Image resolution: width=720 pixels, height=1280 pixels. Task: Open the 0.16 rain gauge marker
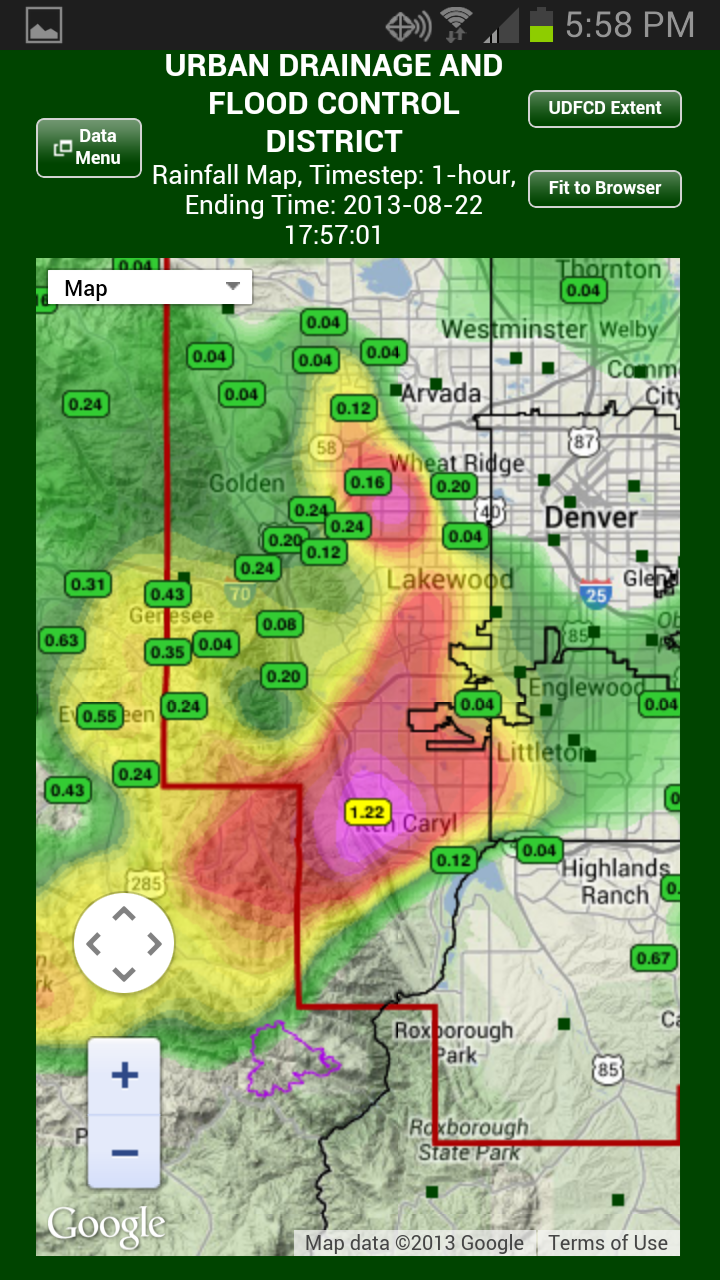[x=367, y=482]
